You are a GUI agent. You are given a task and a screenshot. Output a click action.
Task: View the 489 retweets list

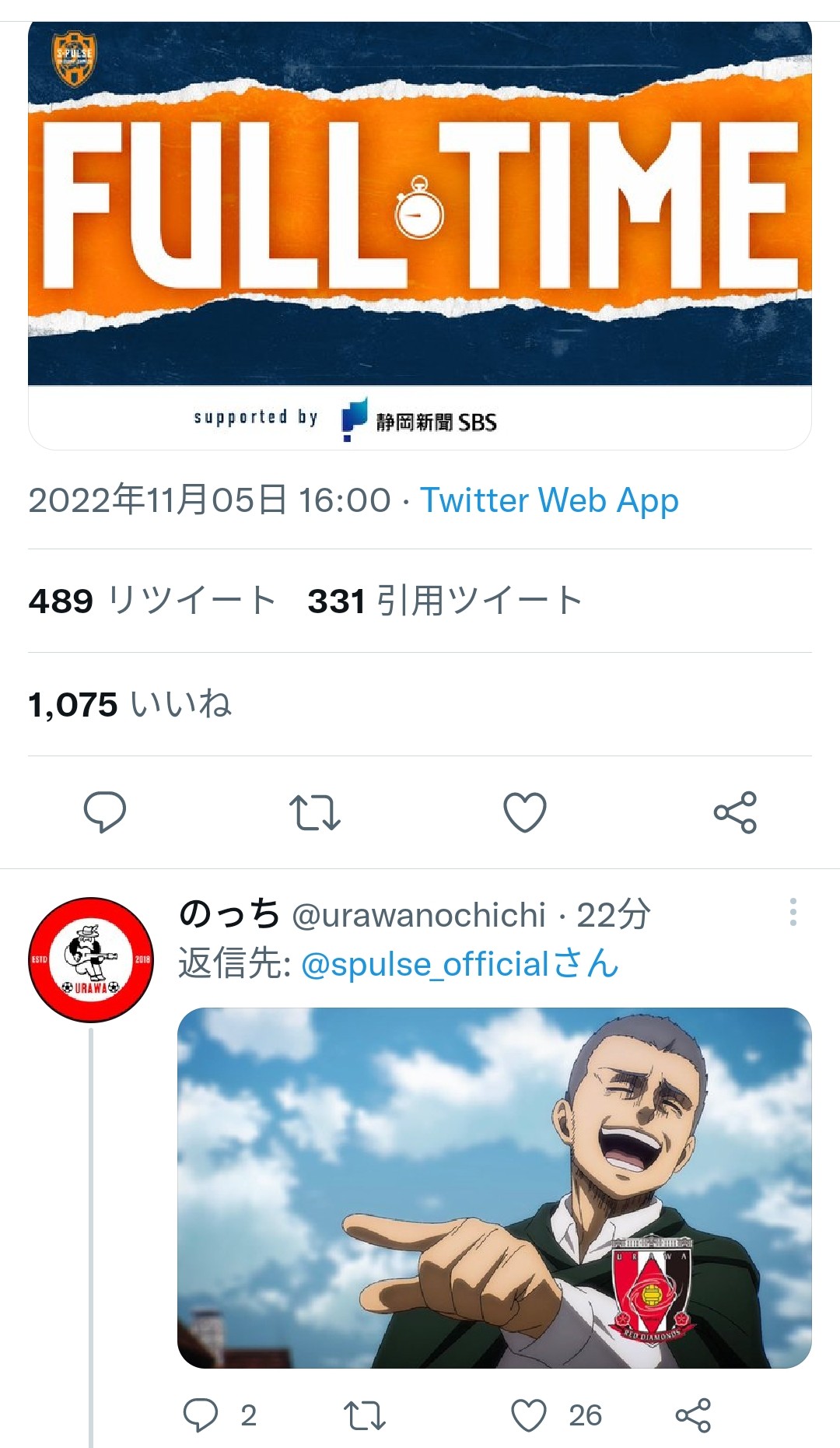point(152,601)
